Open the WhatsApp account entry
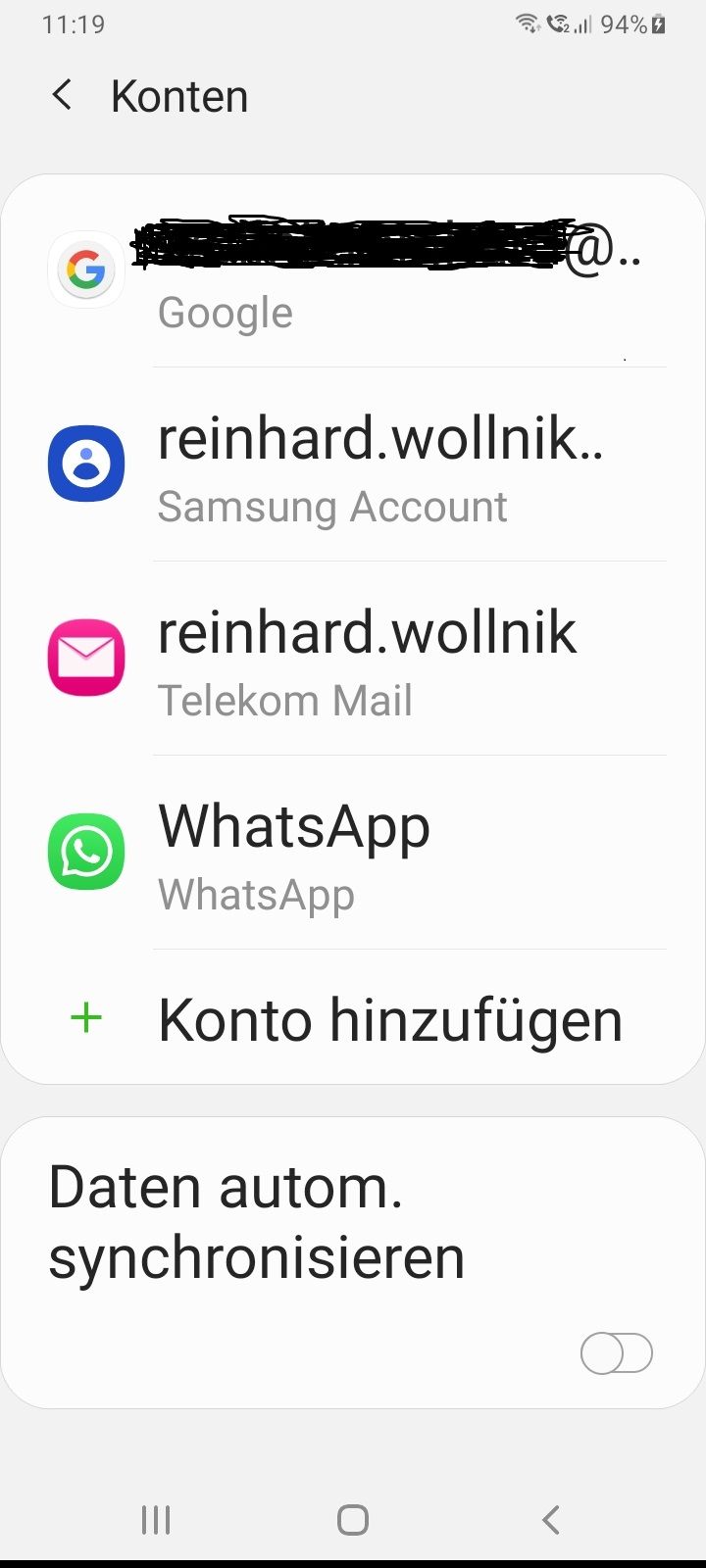 click(x=353, y=854)
